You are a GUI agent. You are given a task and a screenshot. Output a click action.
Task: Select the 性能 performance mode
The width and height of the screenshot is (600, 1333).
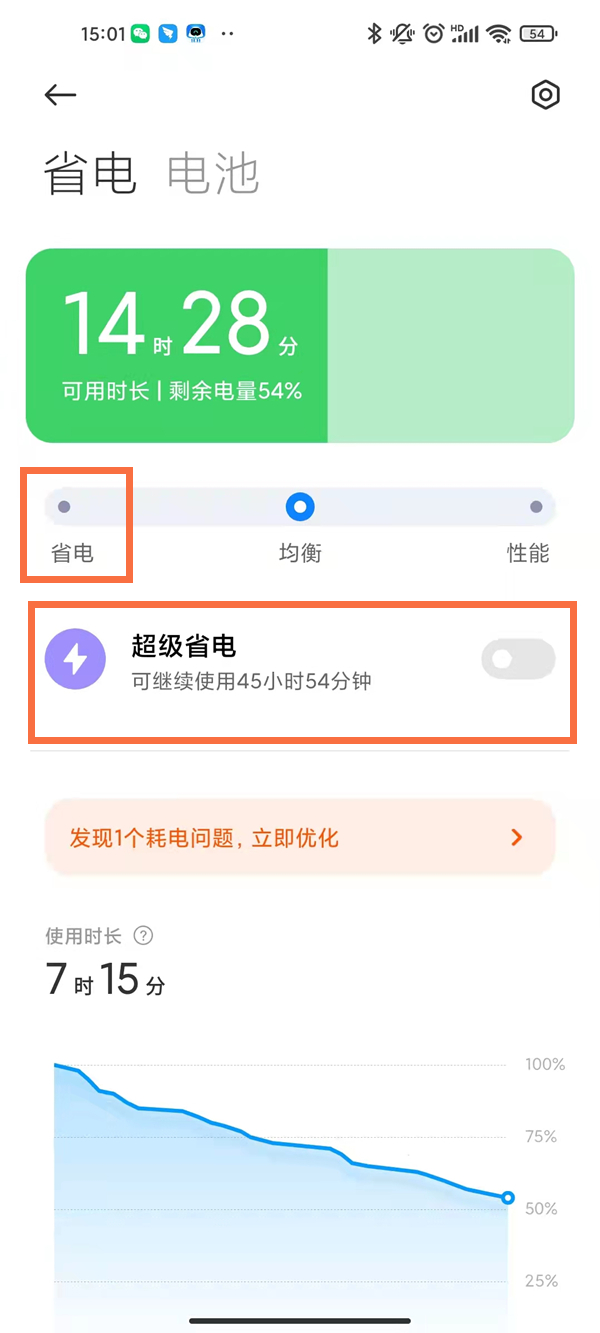click(x=535, y=508)
